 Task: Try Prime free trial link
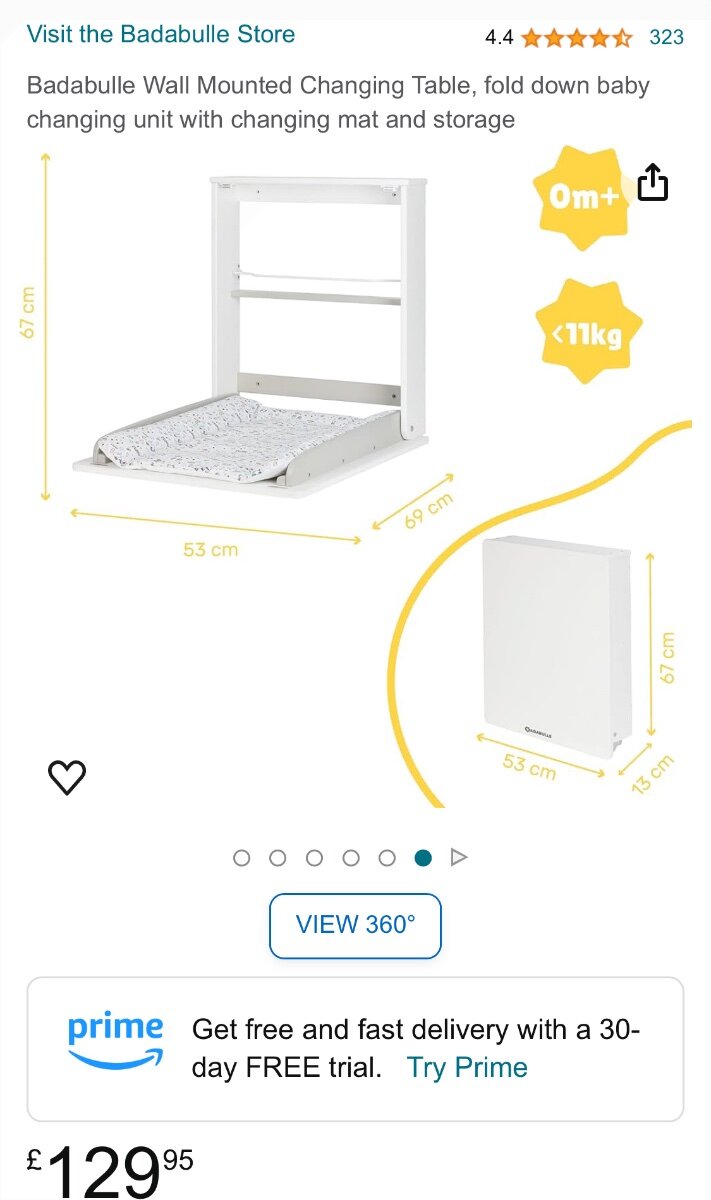pyautogui.click(x=467, y=1067)
